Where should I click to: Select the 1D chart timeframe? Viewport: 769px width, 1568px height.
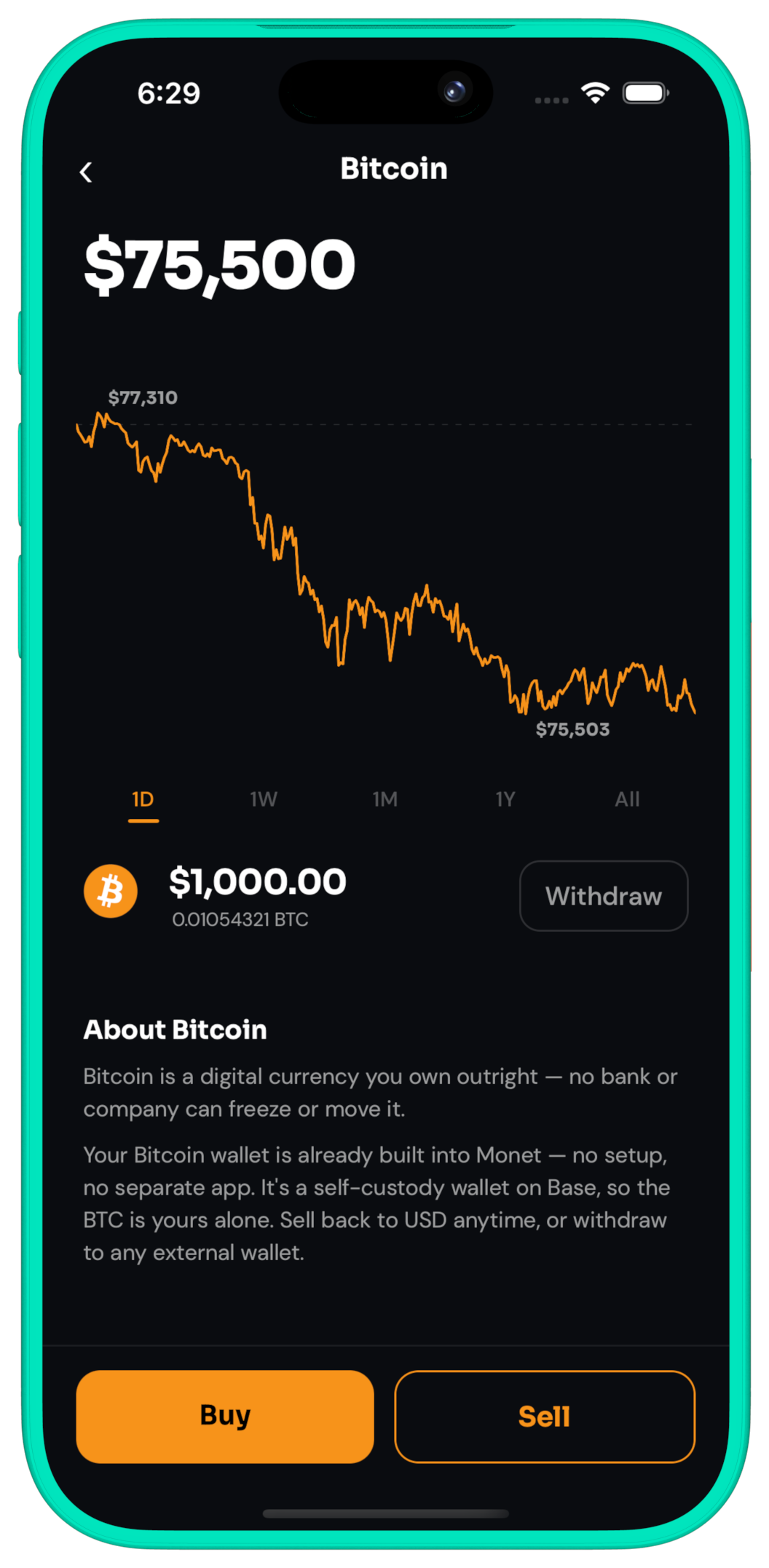coord(143,799)
